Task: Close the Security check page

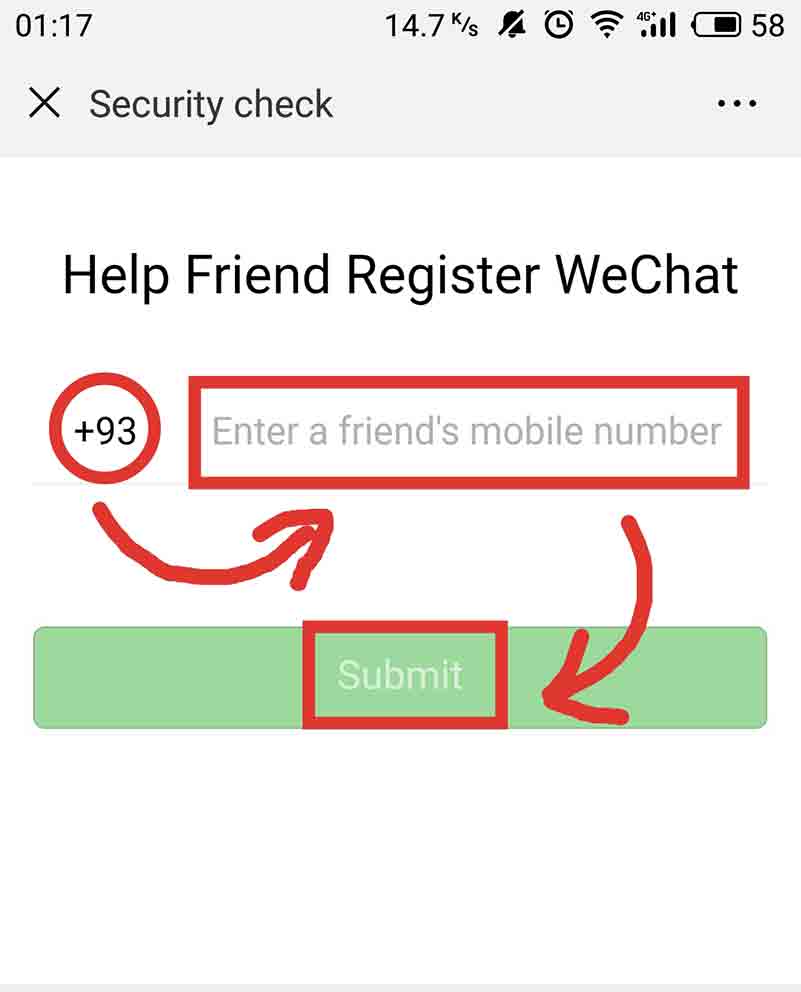Action: [44, 103]
